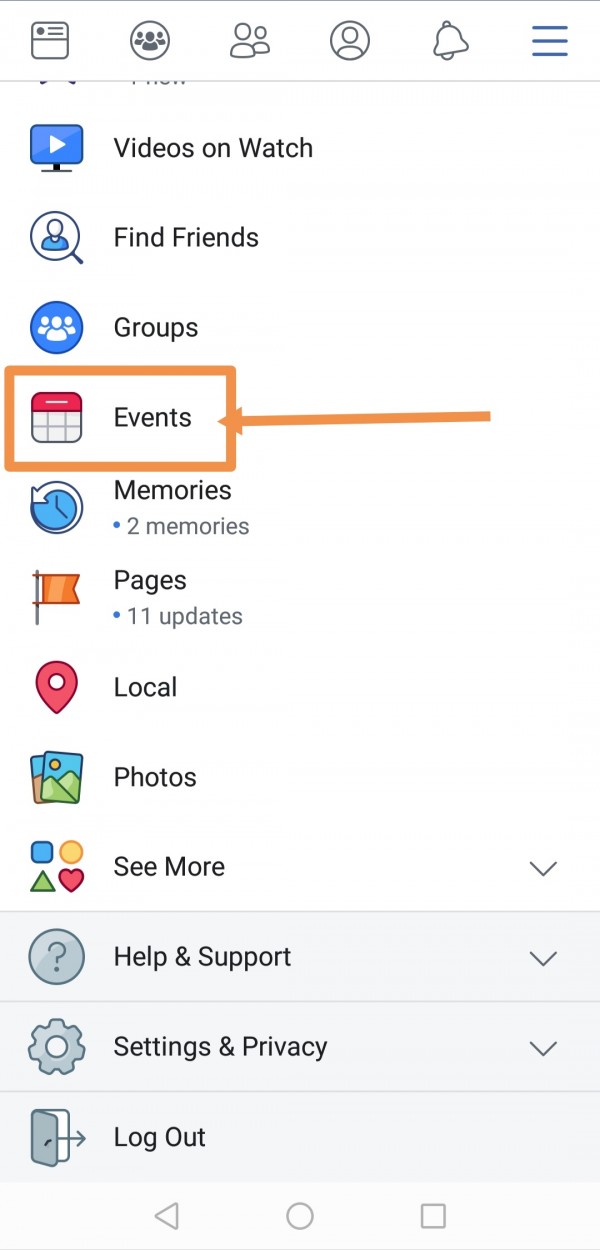Screen dimensions: 600x1250
Task: Open Photos
Action: 155,778
